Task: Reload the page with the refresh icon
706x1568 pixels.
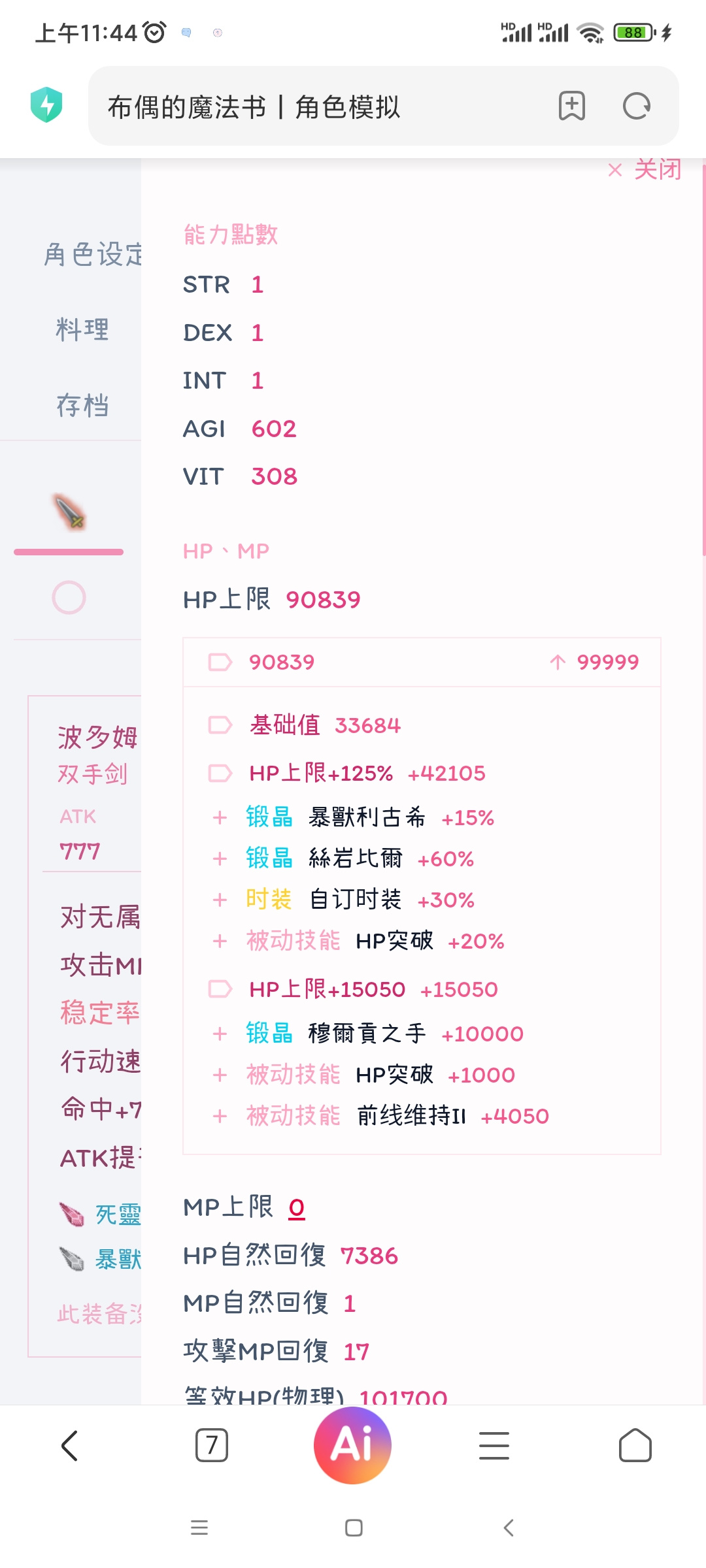Action: pyautogui.click(x=637, y=106)
